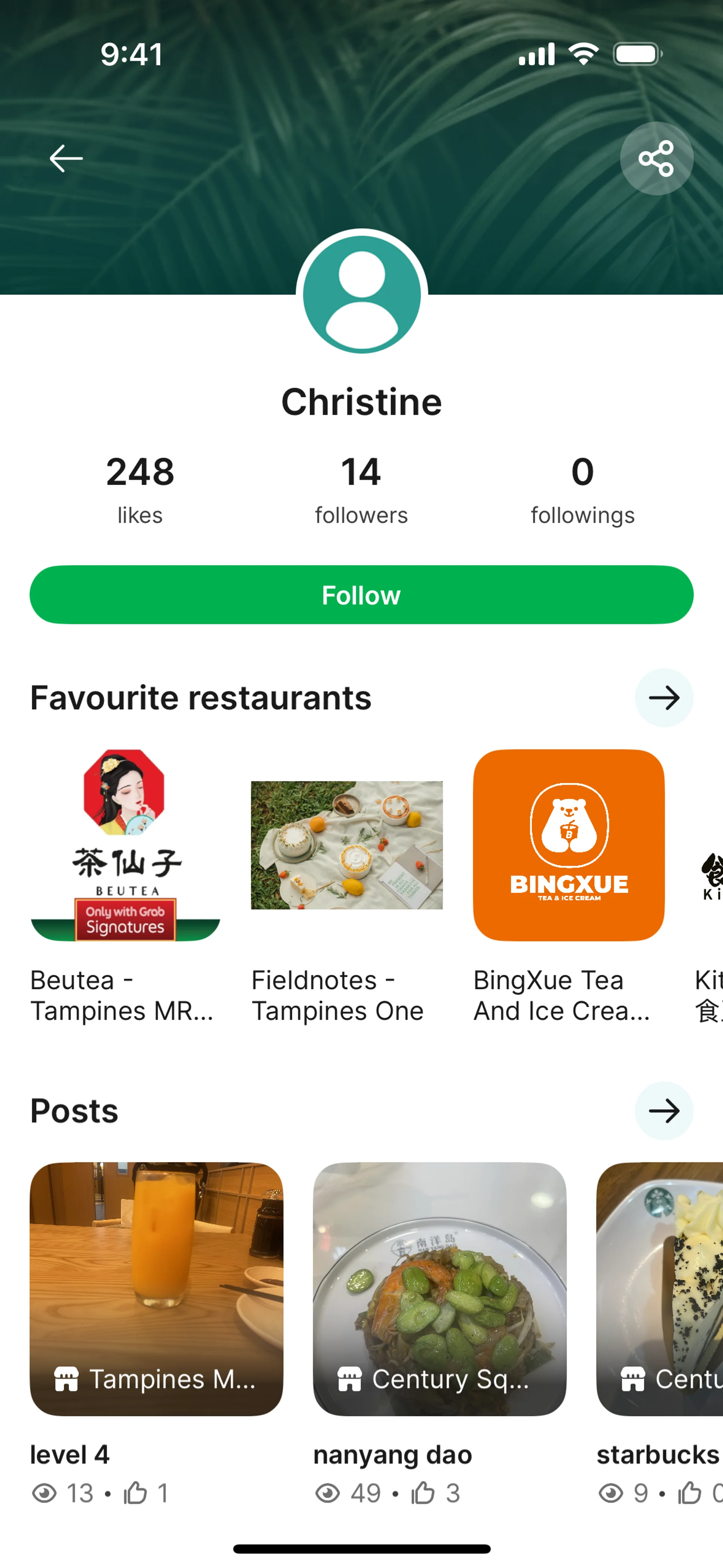This screenshot has height=1568, width=723.
Task: View Christine's profile picture
Action: coord(361,295)
